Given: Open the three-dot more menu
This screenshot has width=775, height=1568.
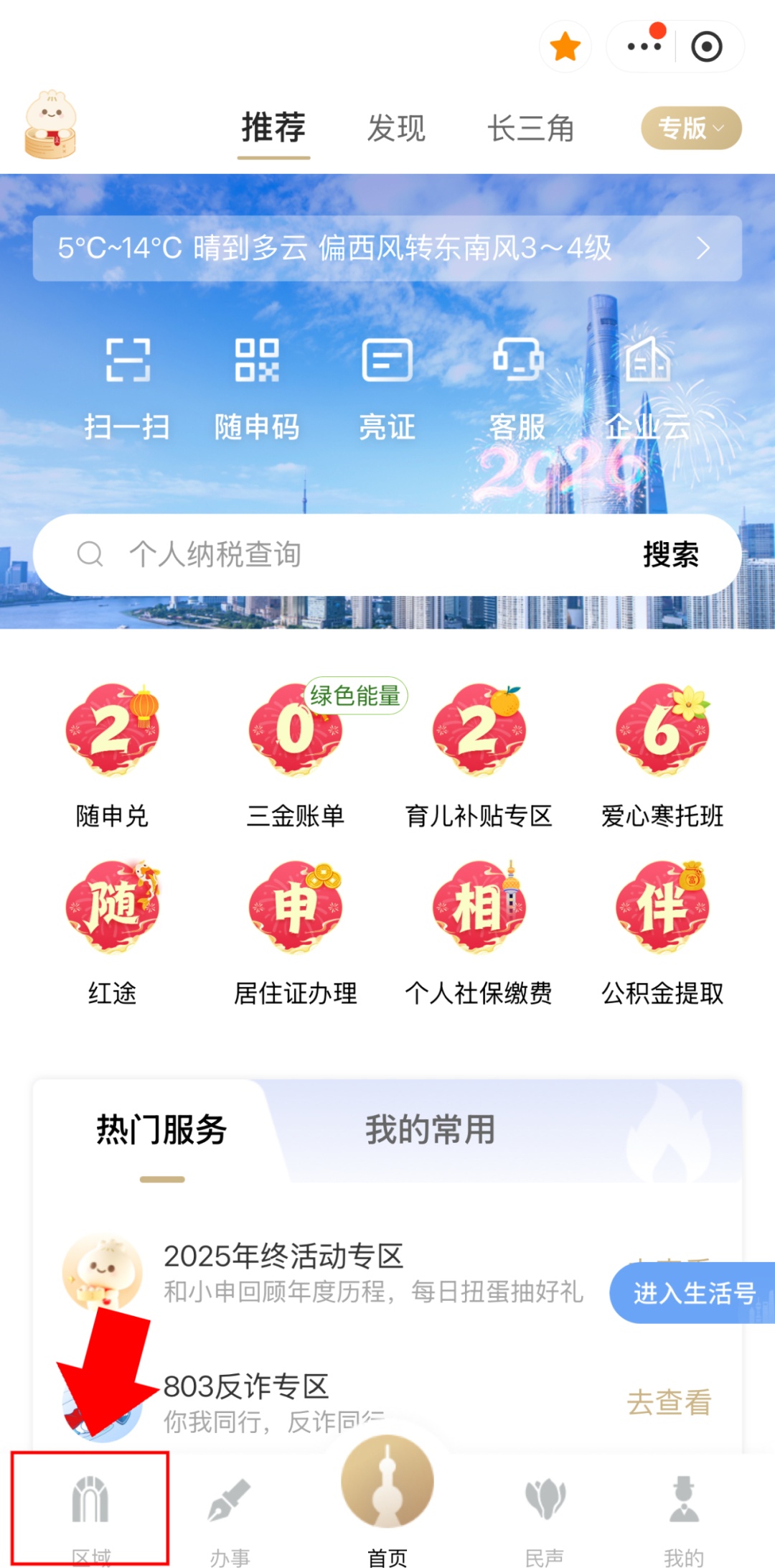Looking at the screenshot, I should coord(644,47).
